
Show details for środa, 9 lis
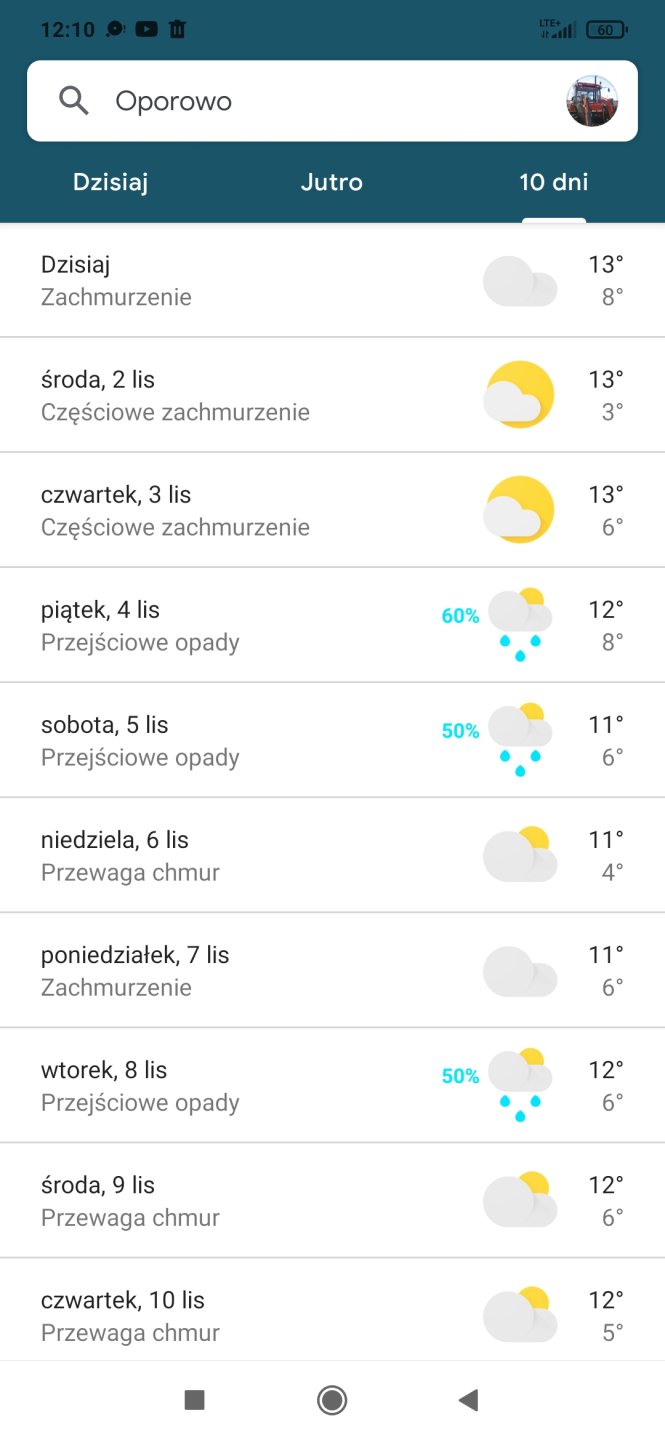pyautogui.click(x=332, y=1201)
